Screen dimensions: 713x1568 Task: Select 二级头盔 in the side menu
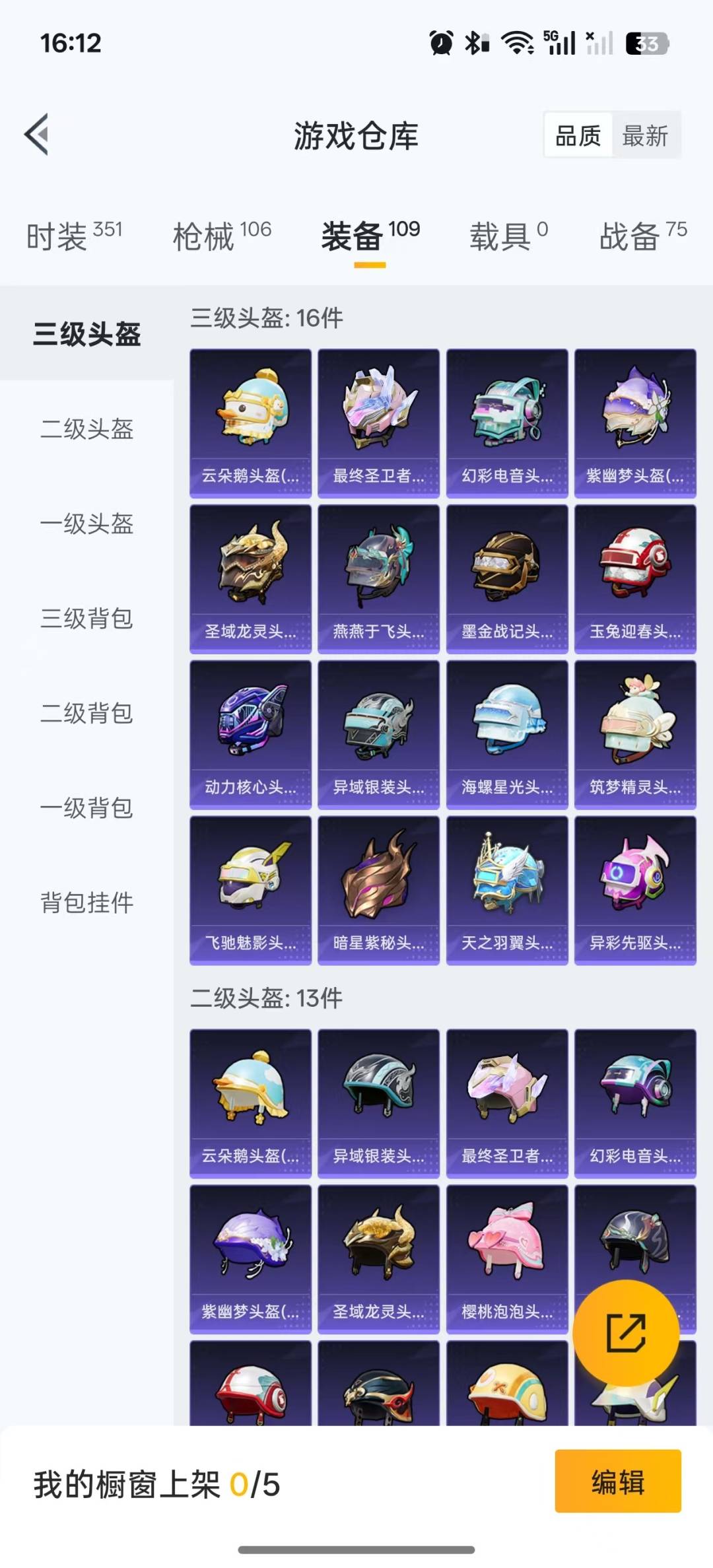pyautogui.click(x=87, y=428)
